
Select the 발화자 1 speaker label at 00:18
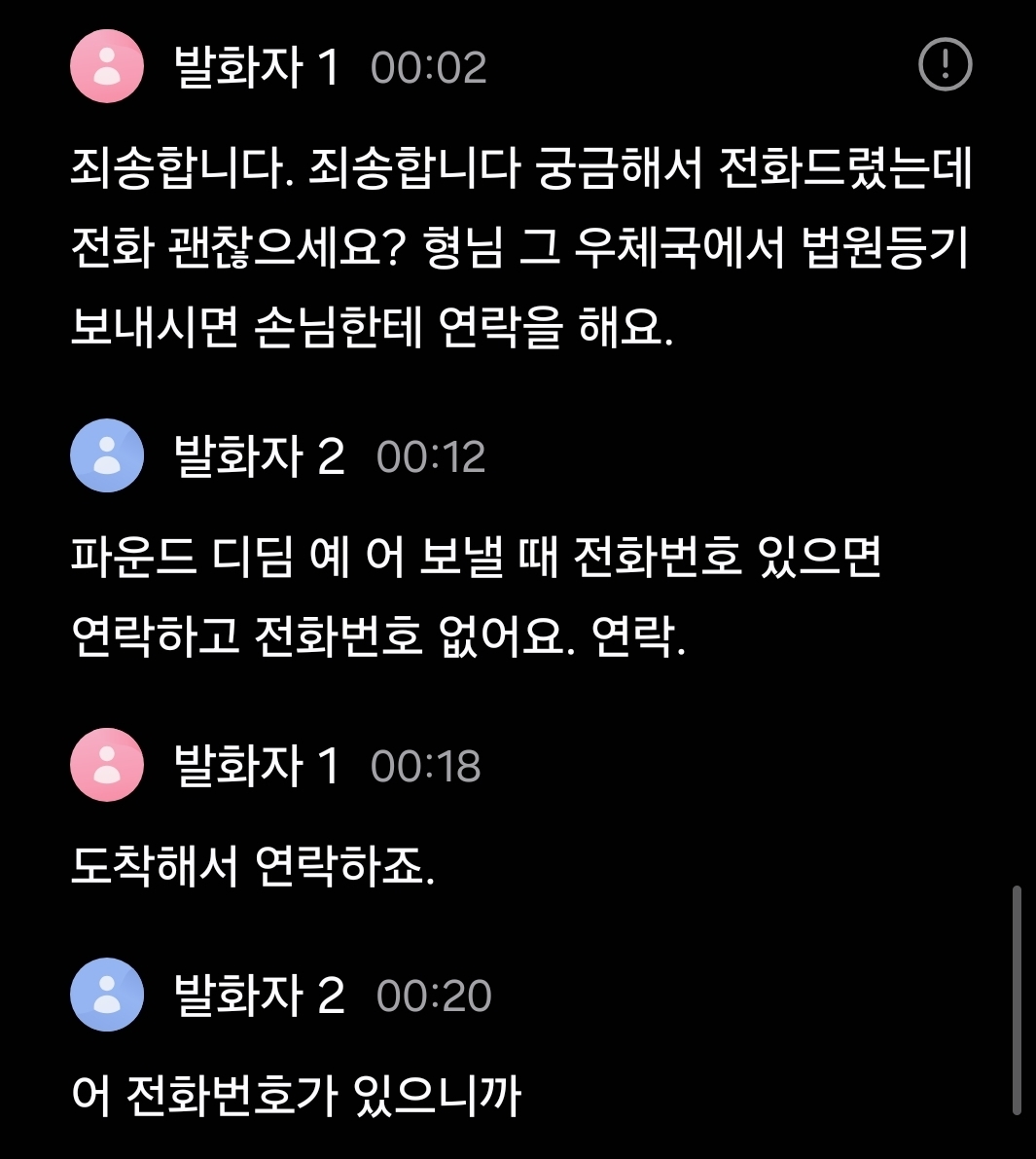[x=256, y=766]
